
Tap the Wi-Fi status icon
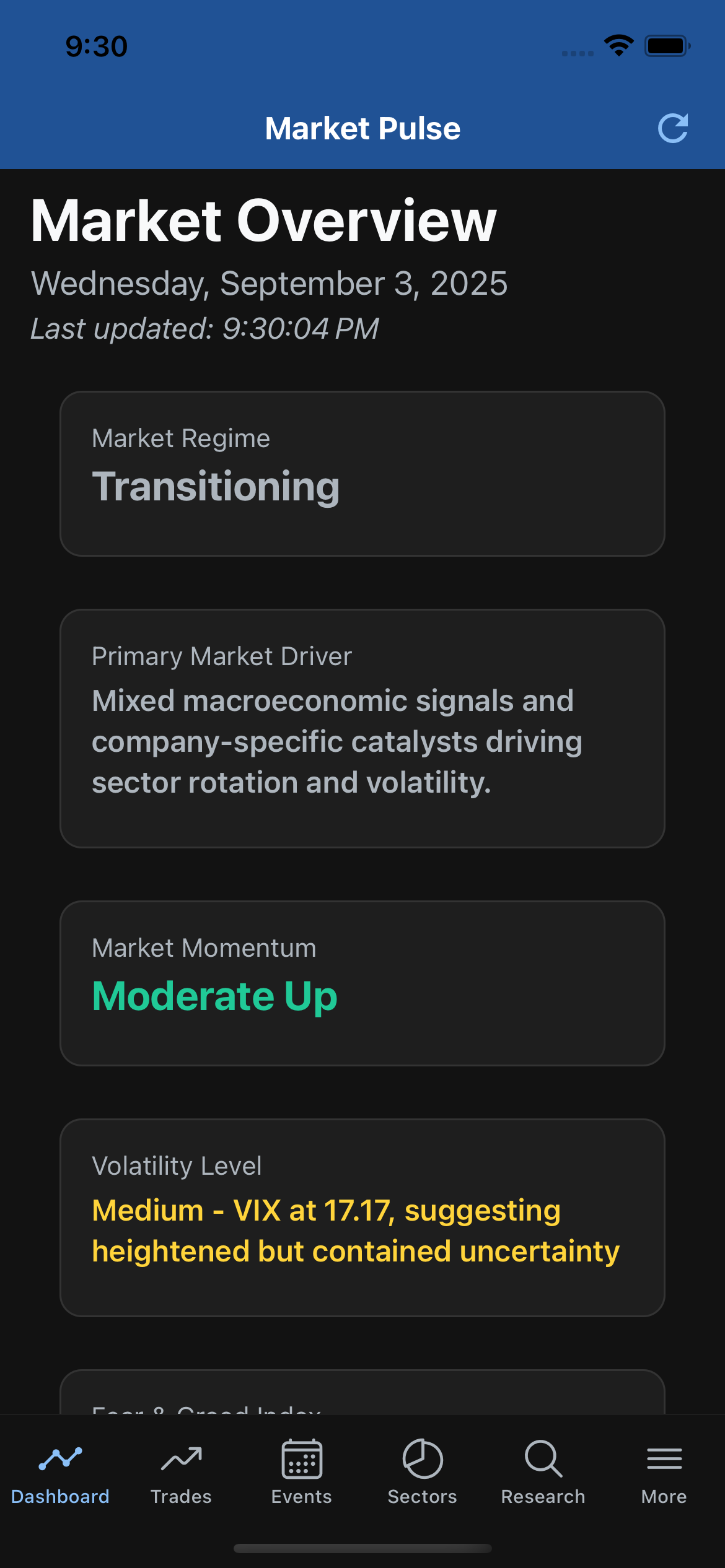coord(618,45)
